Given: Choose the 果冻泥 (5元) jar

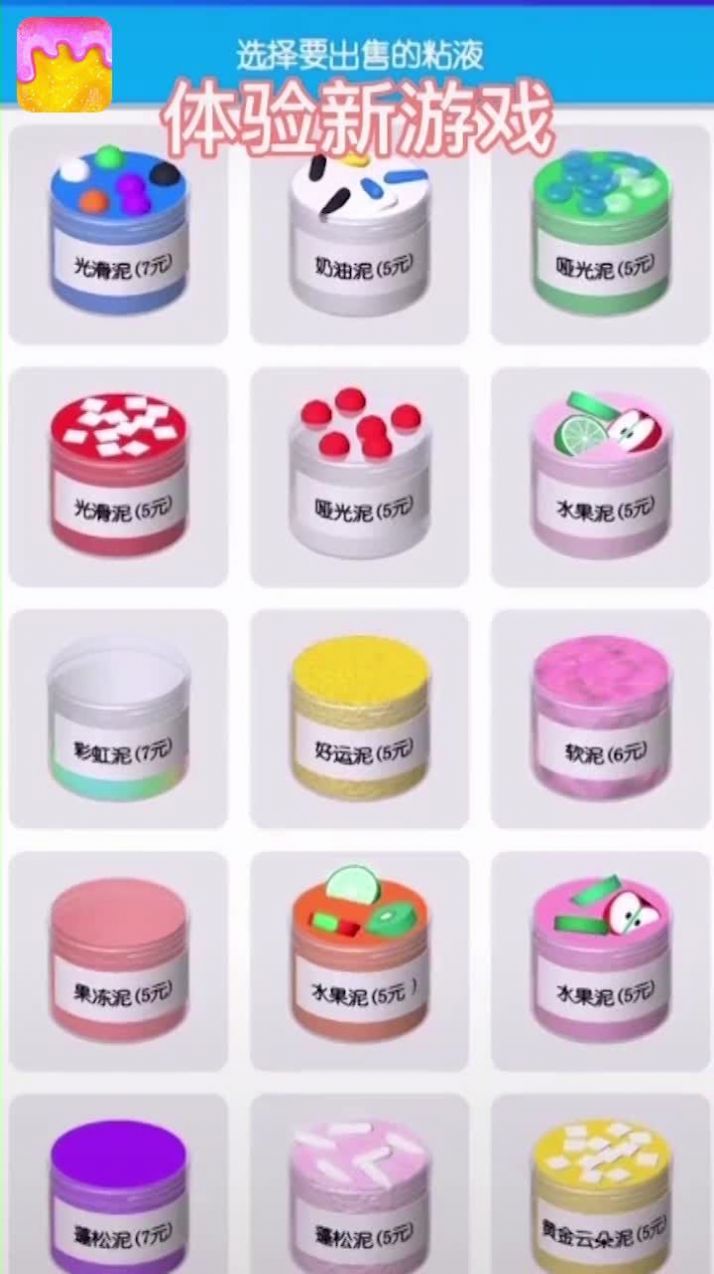Looking at the screenshot, I should [x=118, y=962].
